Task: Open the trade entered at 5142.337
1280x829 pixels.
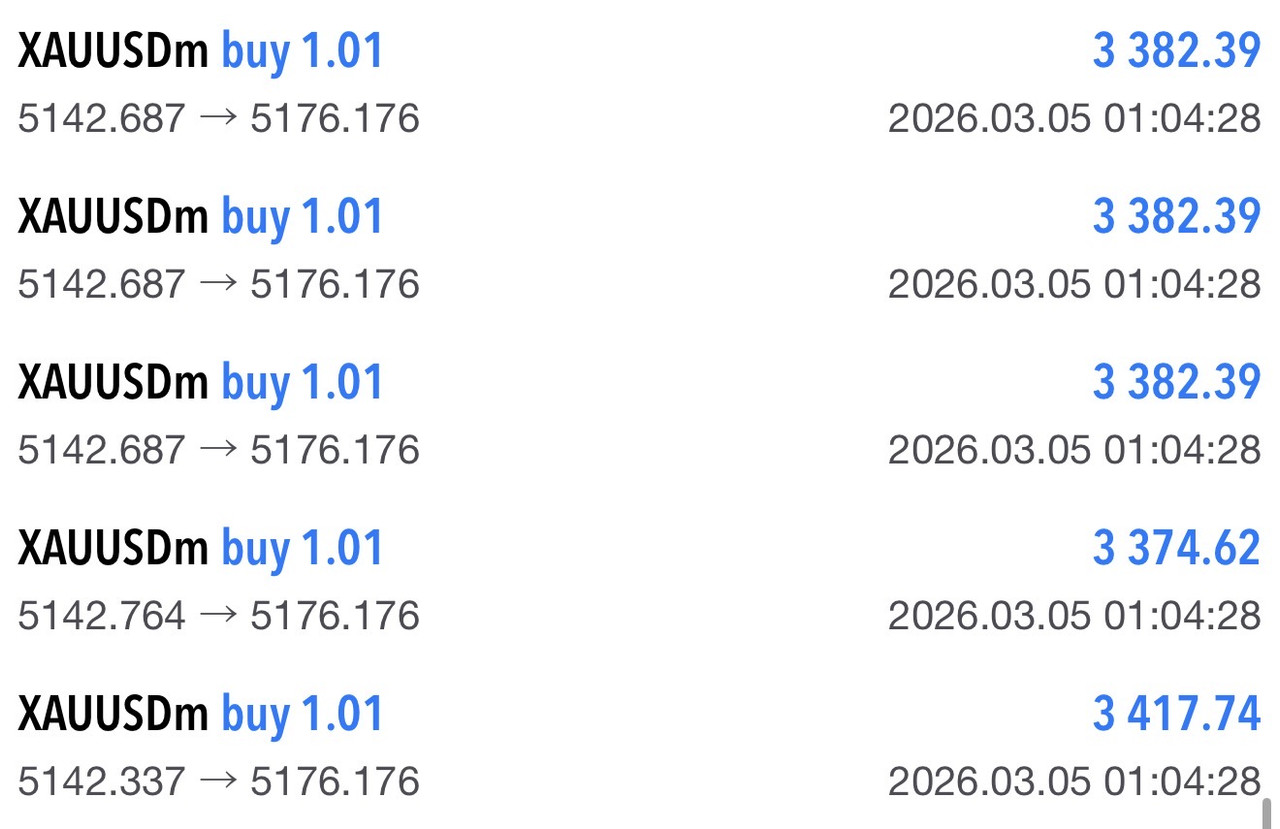Action: 640,746
